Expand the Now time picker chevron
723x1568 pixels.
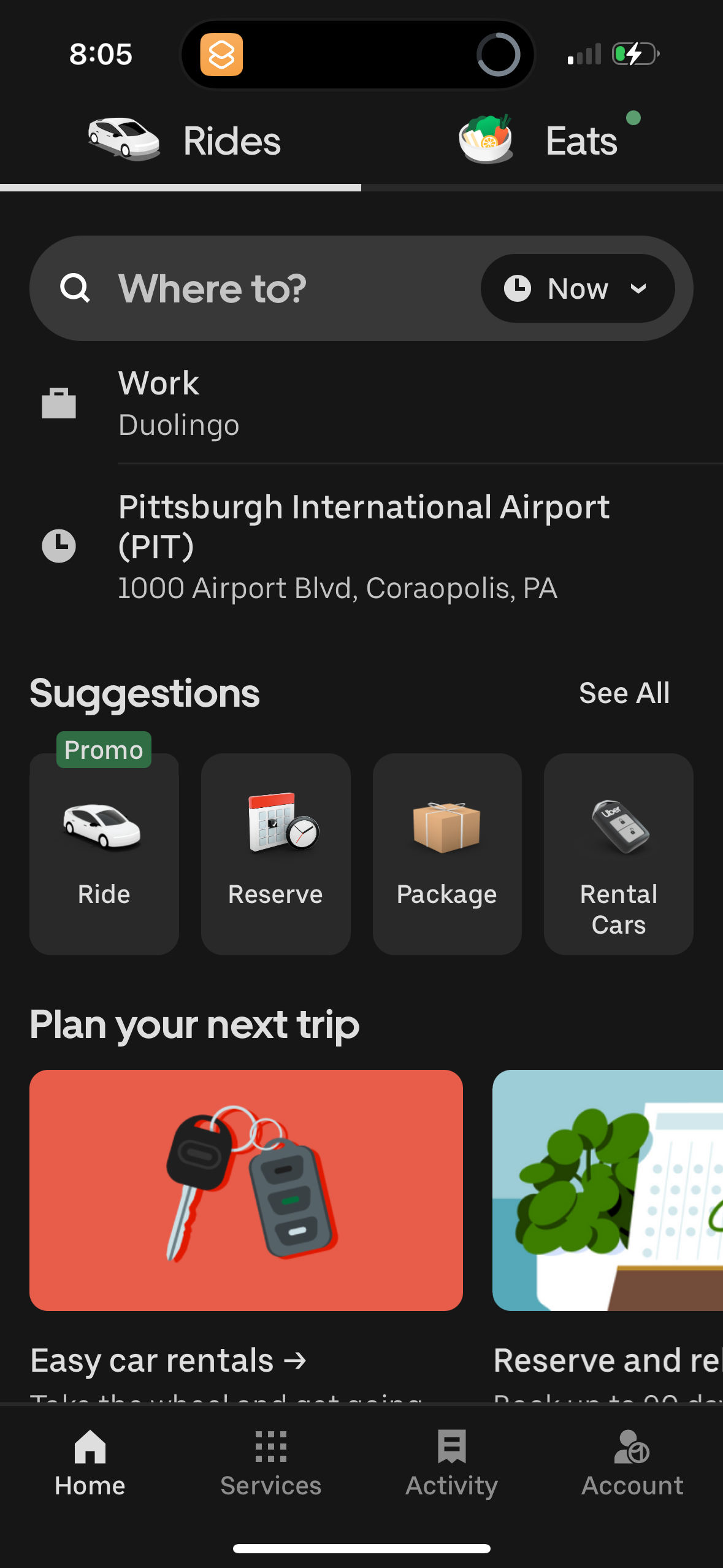tap(638, 288)
